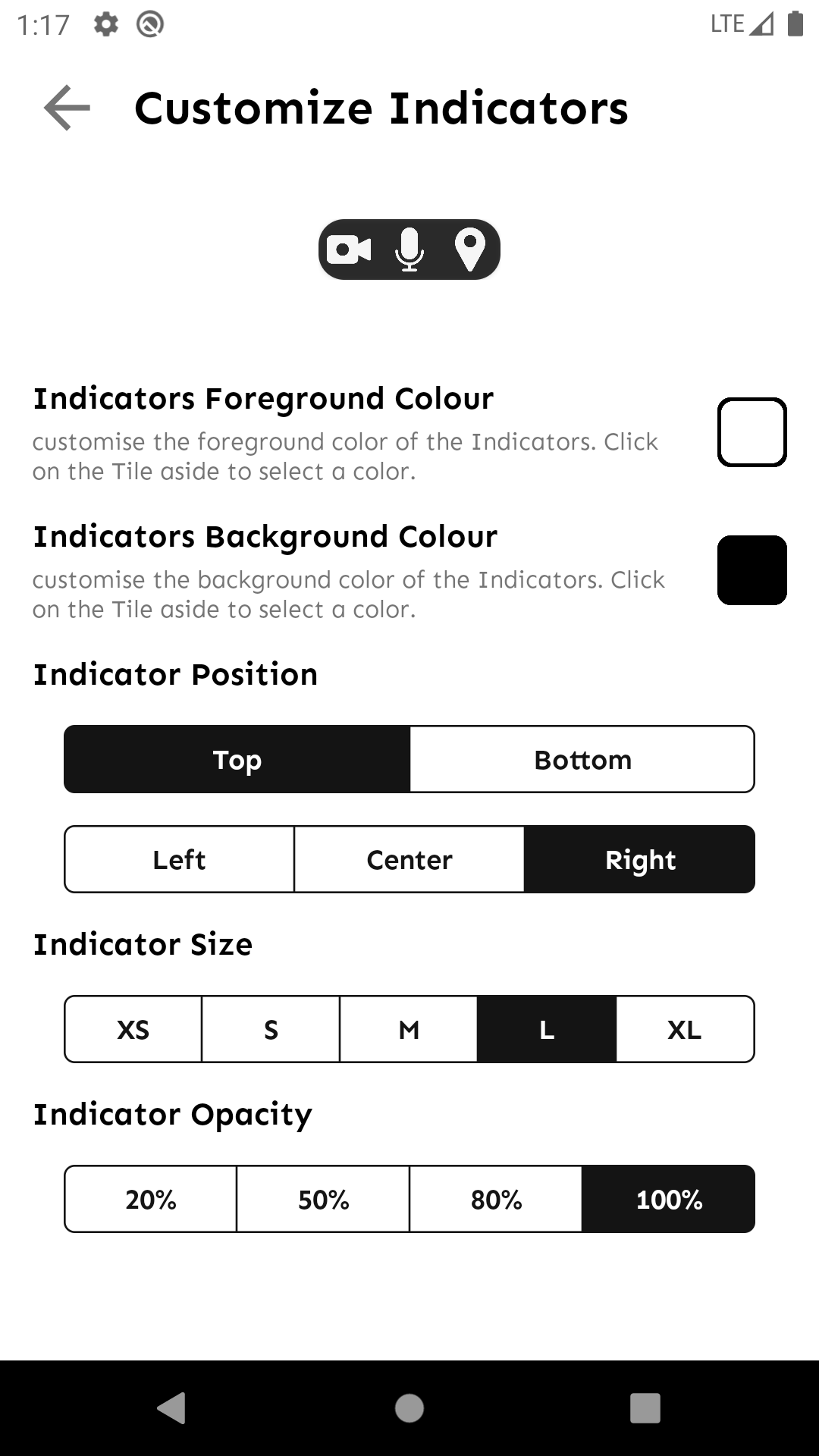Set indicator opacity to 20%

[x=151, y=1199]
